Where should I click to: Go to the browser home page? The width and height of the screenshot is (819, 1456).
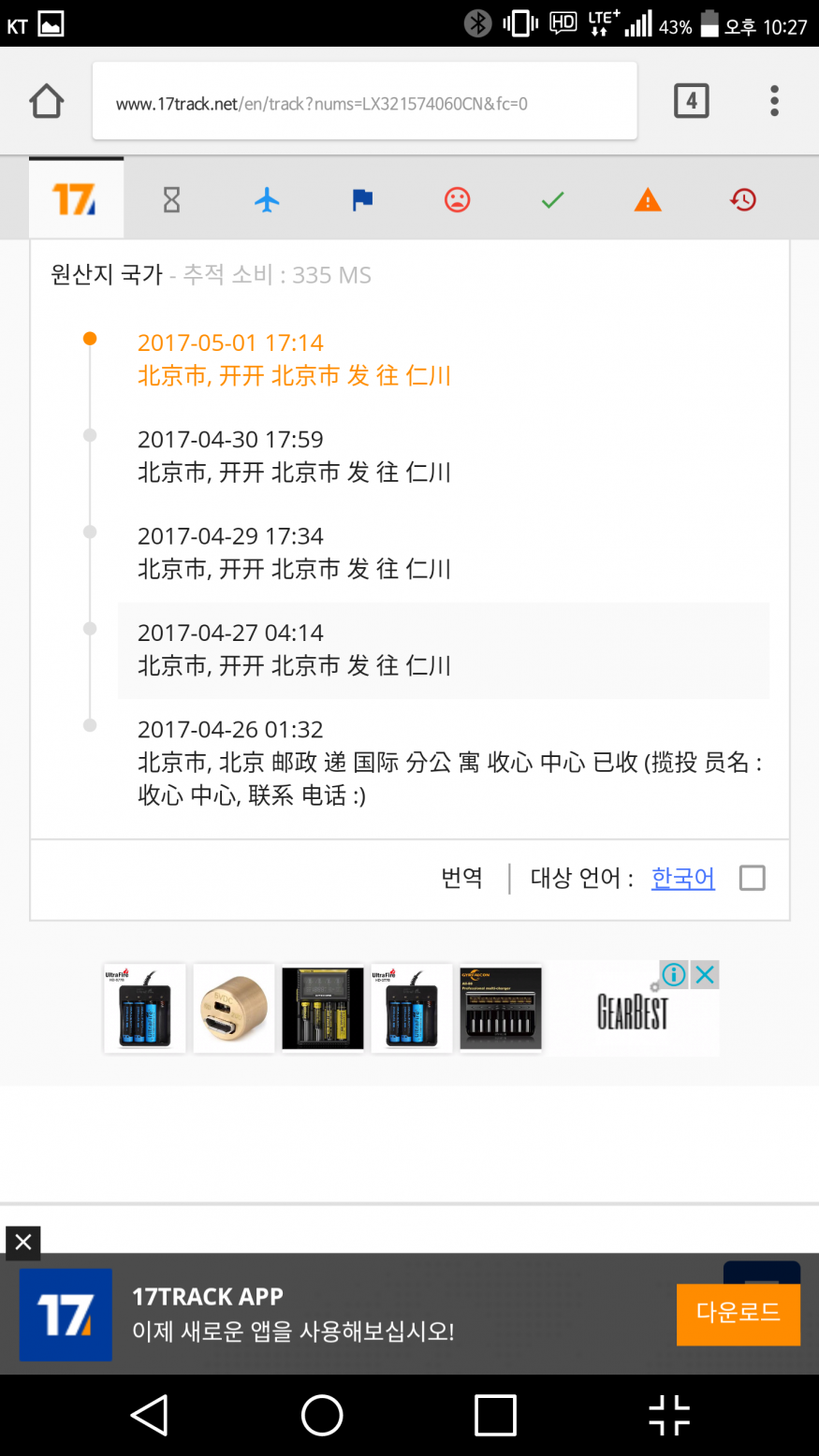(46, 101)
